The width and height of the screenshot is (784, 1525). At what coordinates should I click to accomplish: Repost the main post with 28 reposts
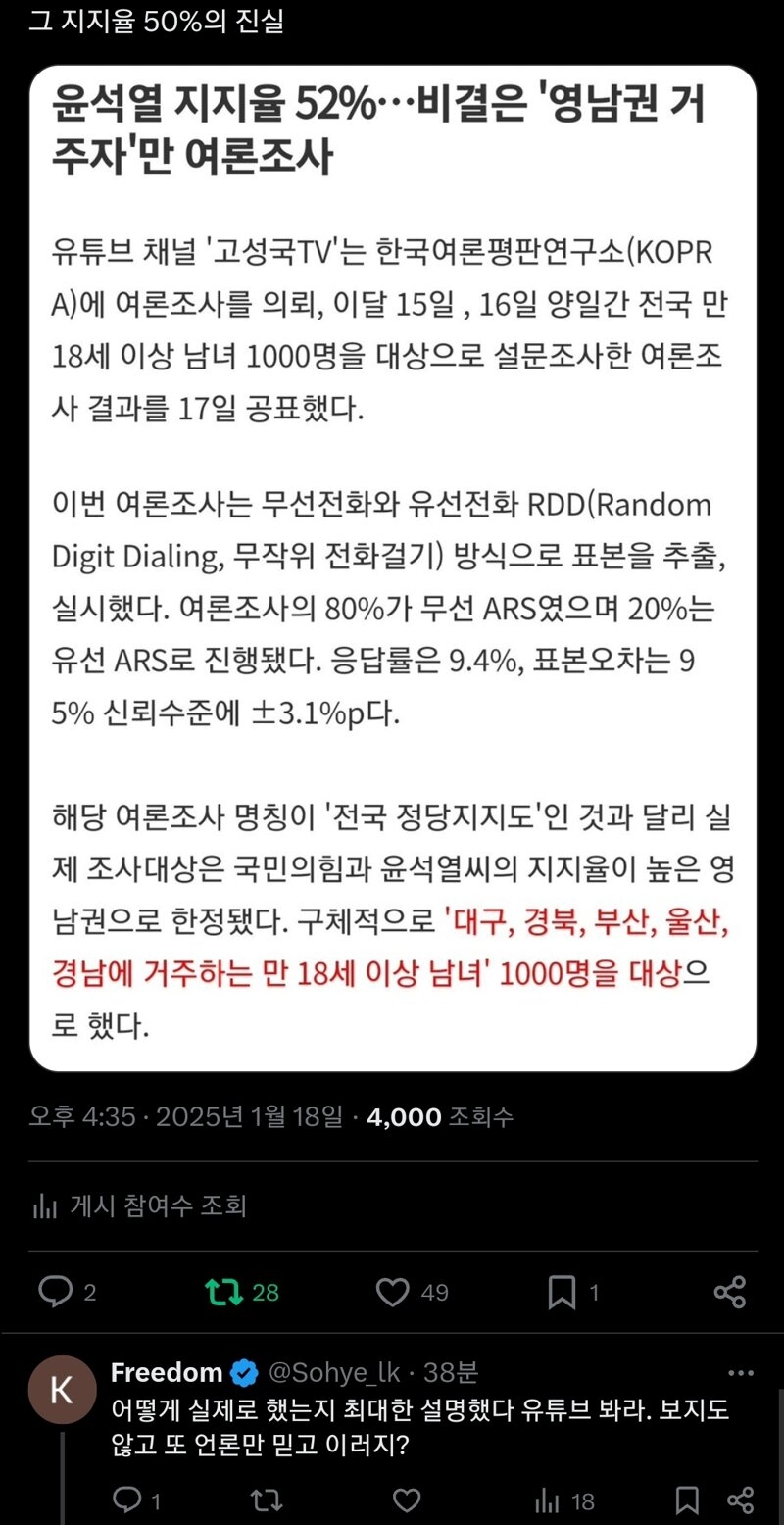tap(224, 1293)
